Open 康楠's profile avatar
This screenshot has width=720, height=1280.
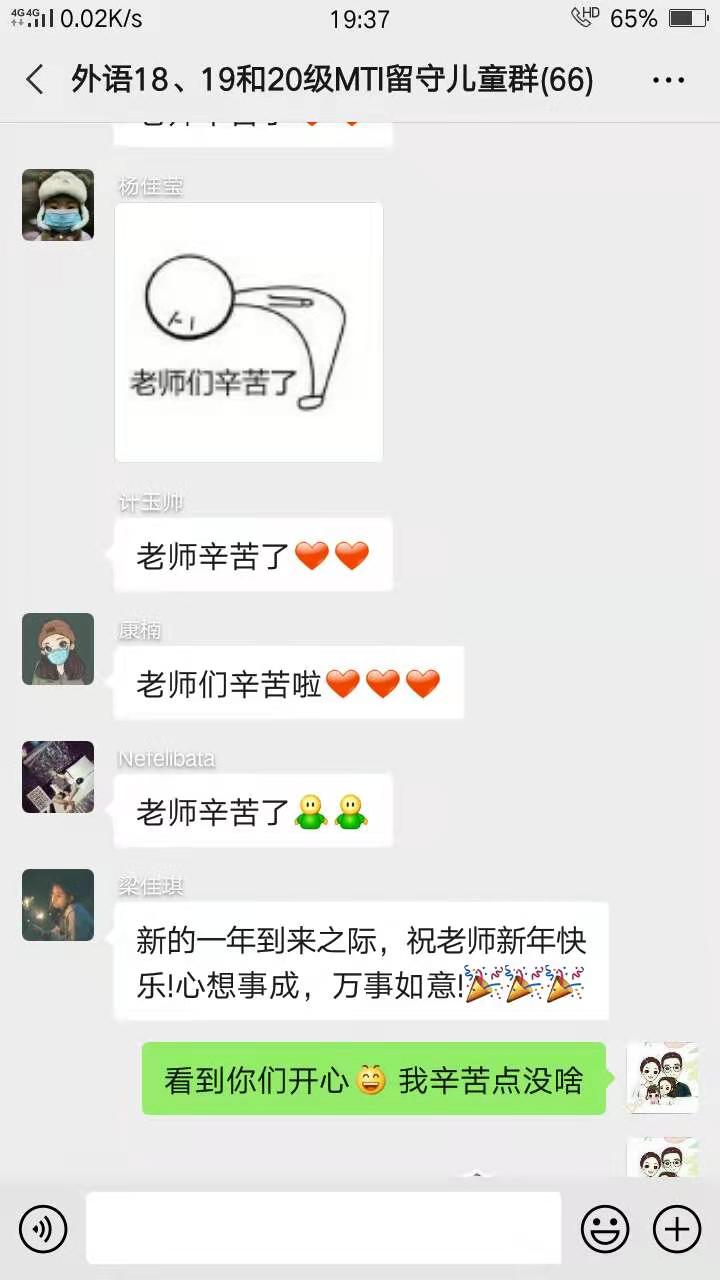pos(58,649)
